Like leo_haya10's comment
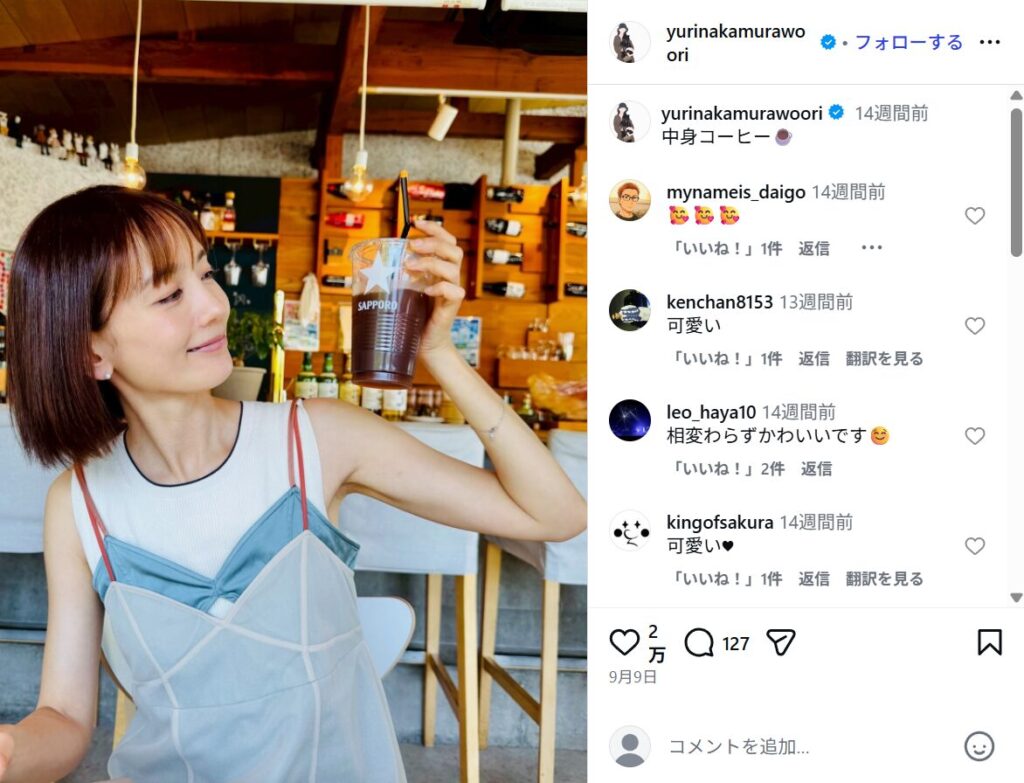Image resolution: width=1024 pixels, height=783 pixels. point(974,436)
